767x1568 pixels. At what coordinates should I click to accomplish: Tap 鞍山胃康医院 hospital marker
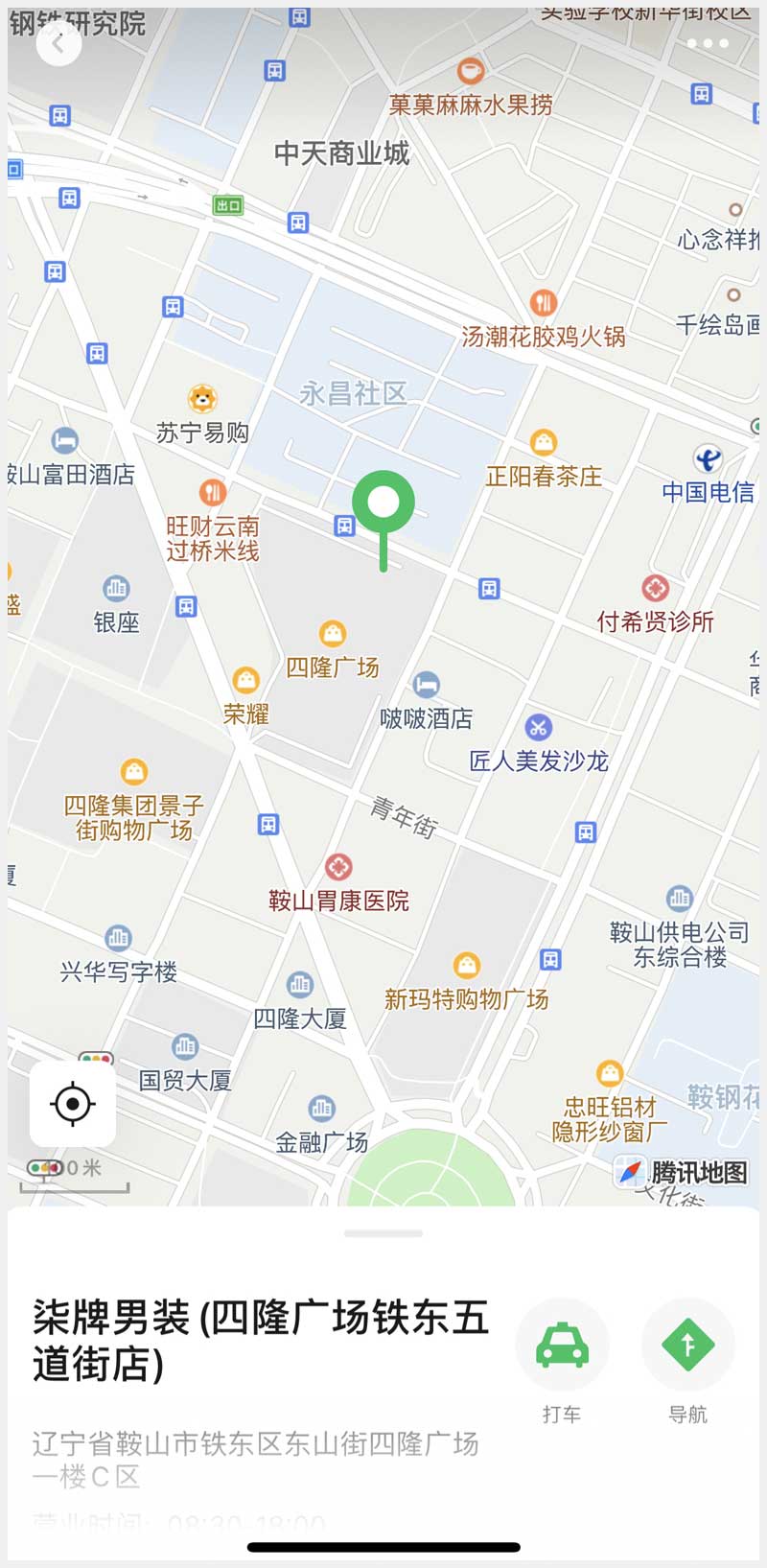tap(338, 868)
